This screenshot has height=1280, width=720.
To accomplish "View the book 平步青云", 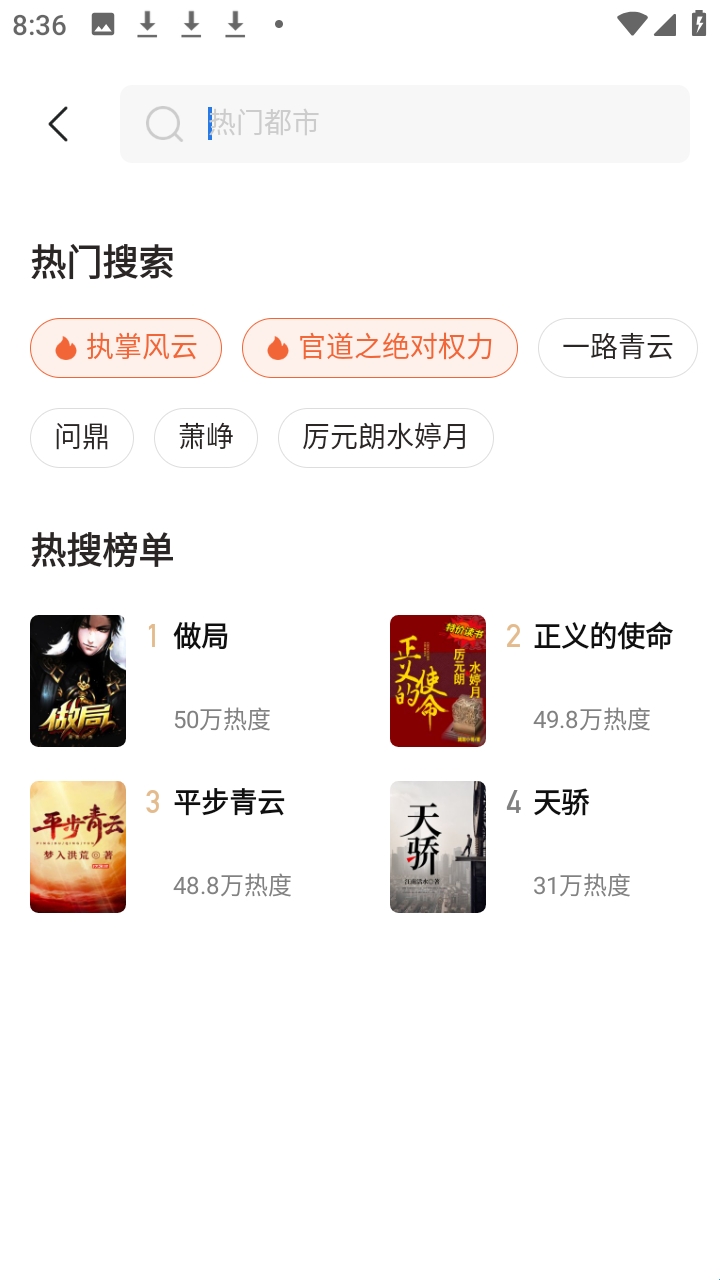I will point(78,847).
